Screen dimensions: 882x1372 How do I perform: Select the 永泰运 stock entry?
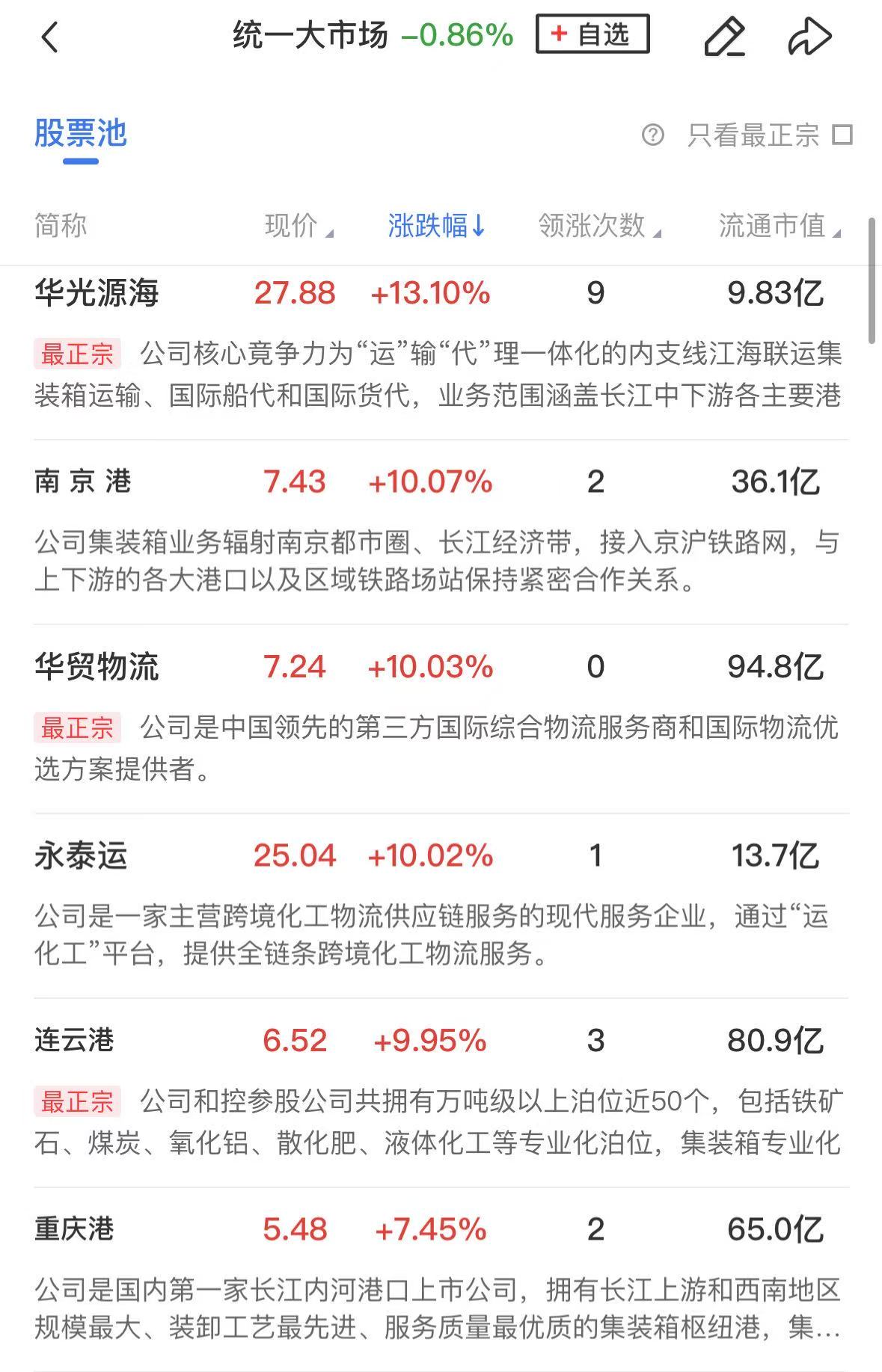81,856
